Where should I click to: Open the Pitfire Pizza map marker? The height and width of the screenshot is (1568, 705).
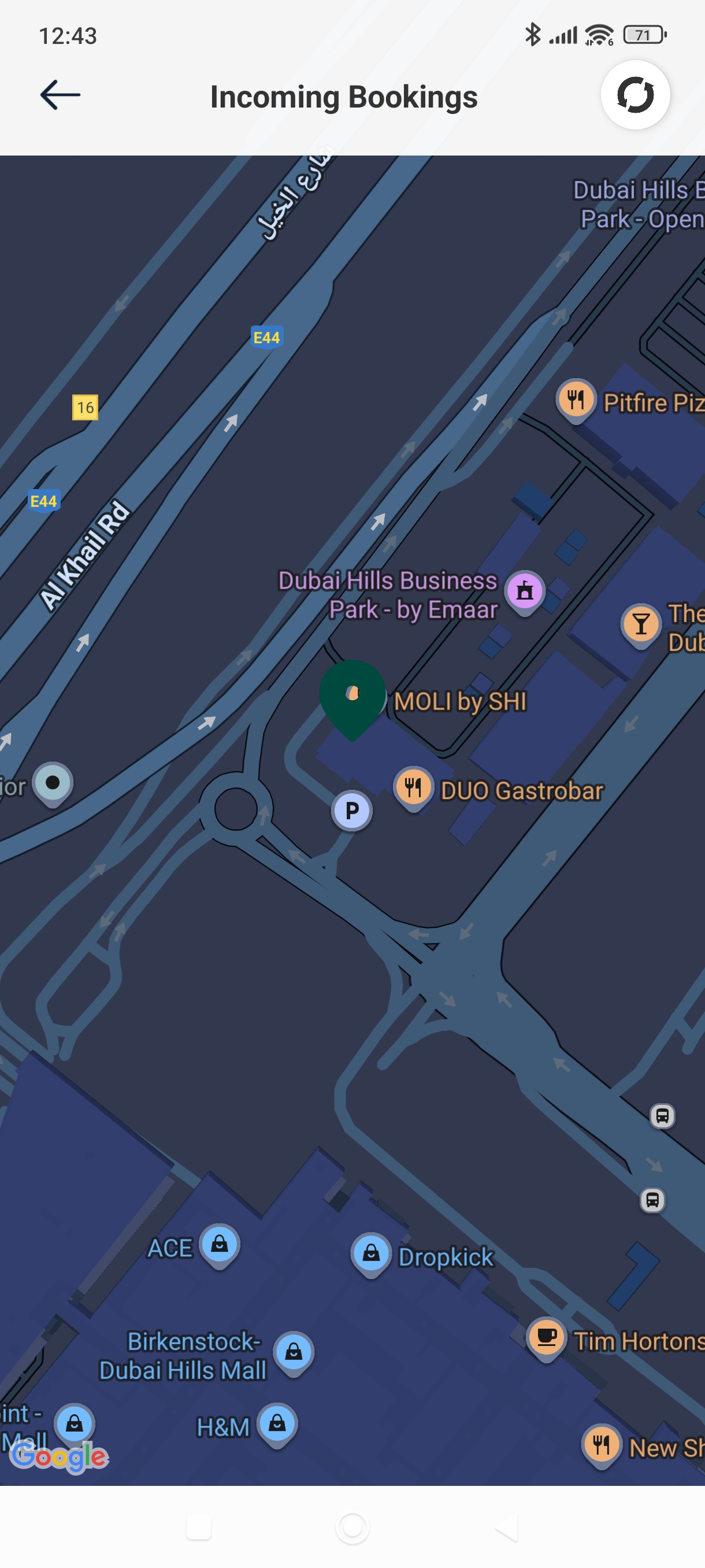(x=575, y=400)
